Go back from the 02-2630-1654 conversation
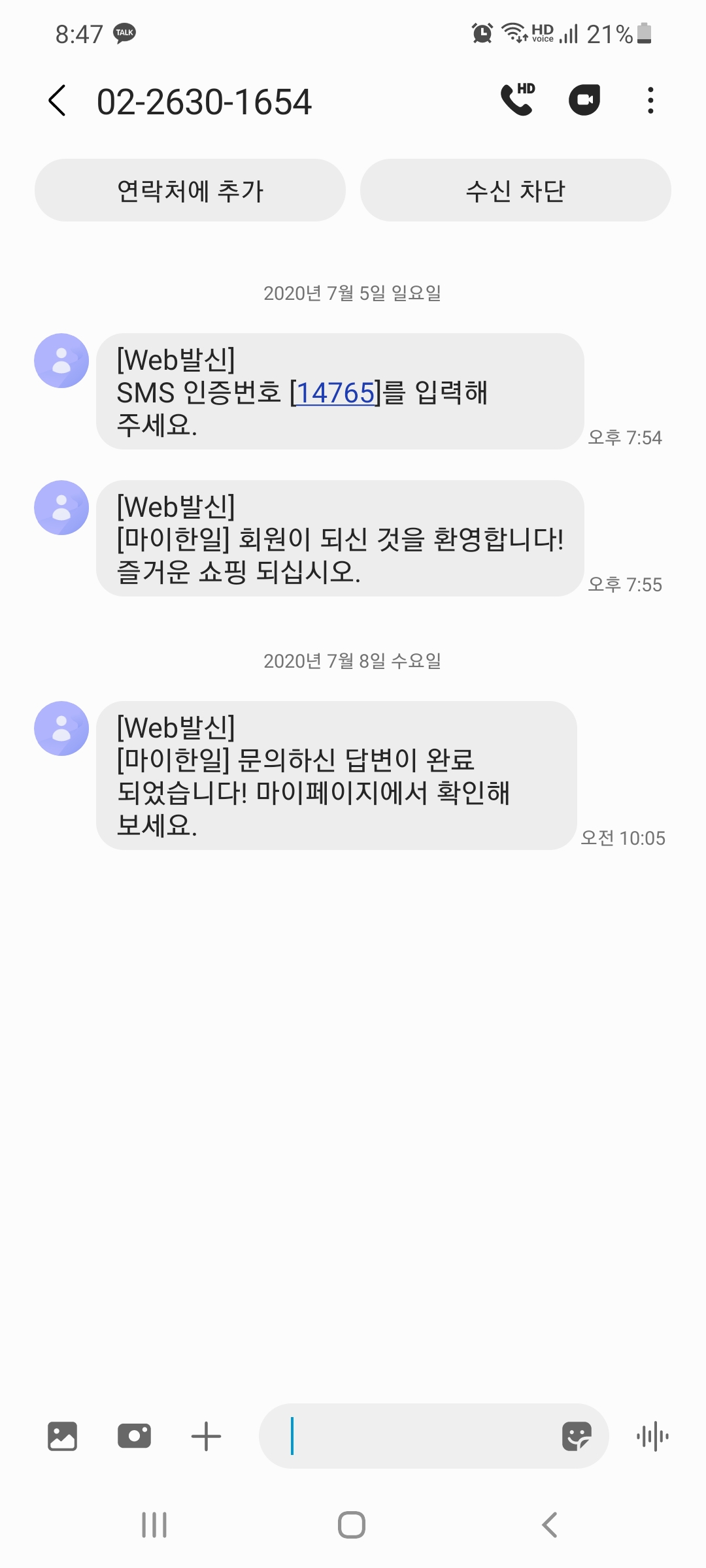This screenshot has height=1568, width=706. coord(58,101)
